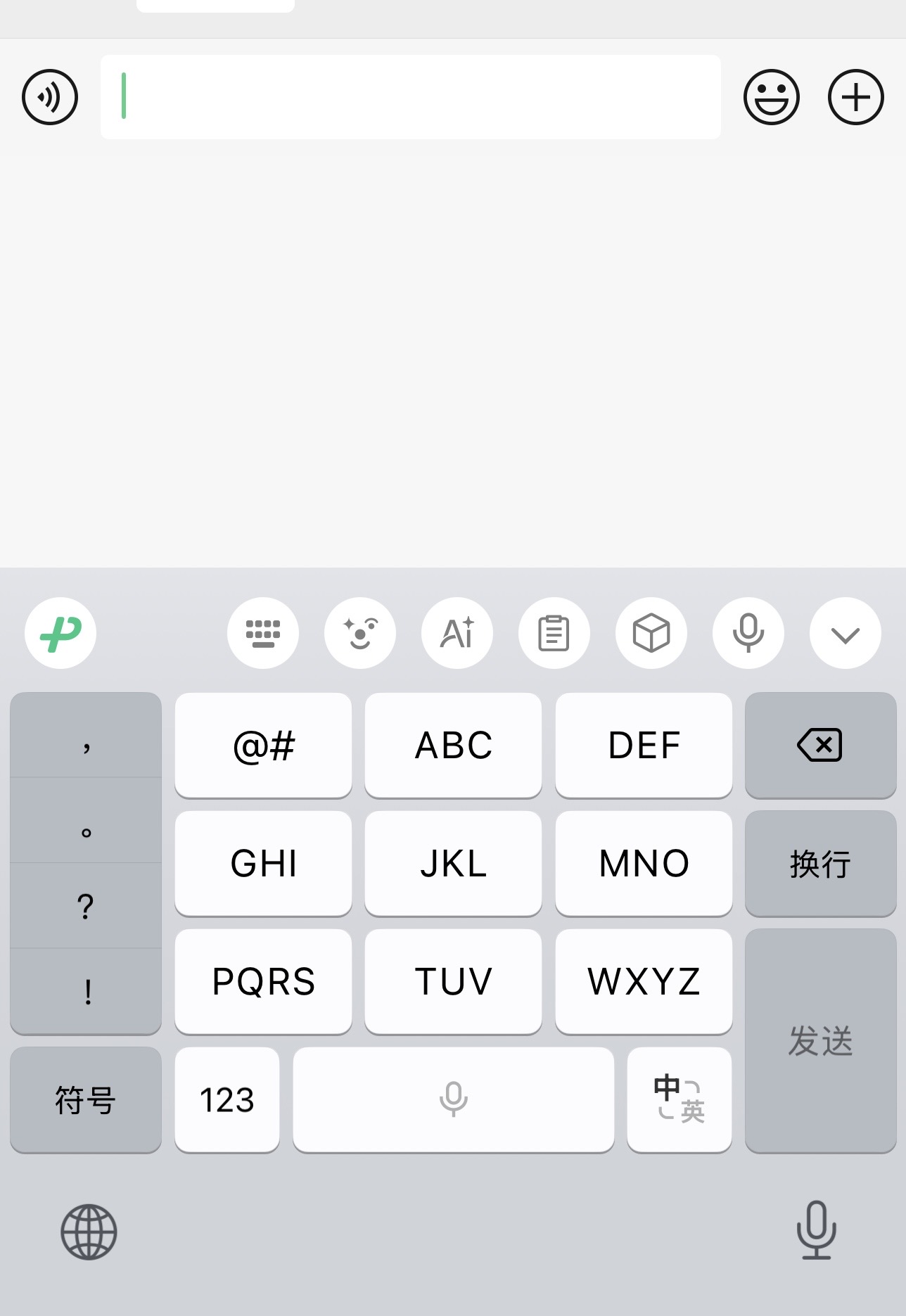Tap the JKL key
Image resolution: width=906 pixels, height=1316 pixels.
(x=454, y=864)
